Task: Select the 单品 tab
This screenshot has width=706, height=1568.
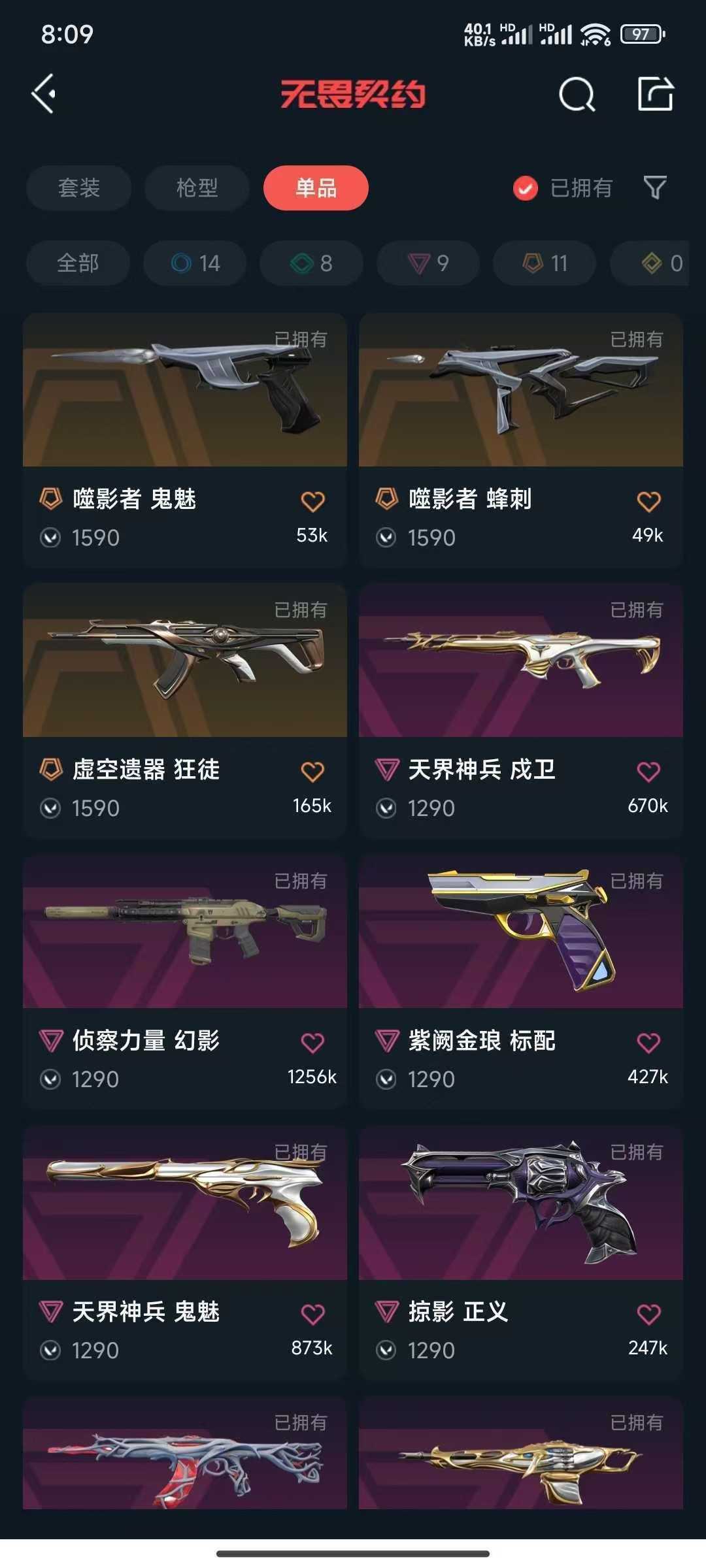Action: pyautogui.click(x=316, y=188)
